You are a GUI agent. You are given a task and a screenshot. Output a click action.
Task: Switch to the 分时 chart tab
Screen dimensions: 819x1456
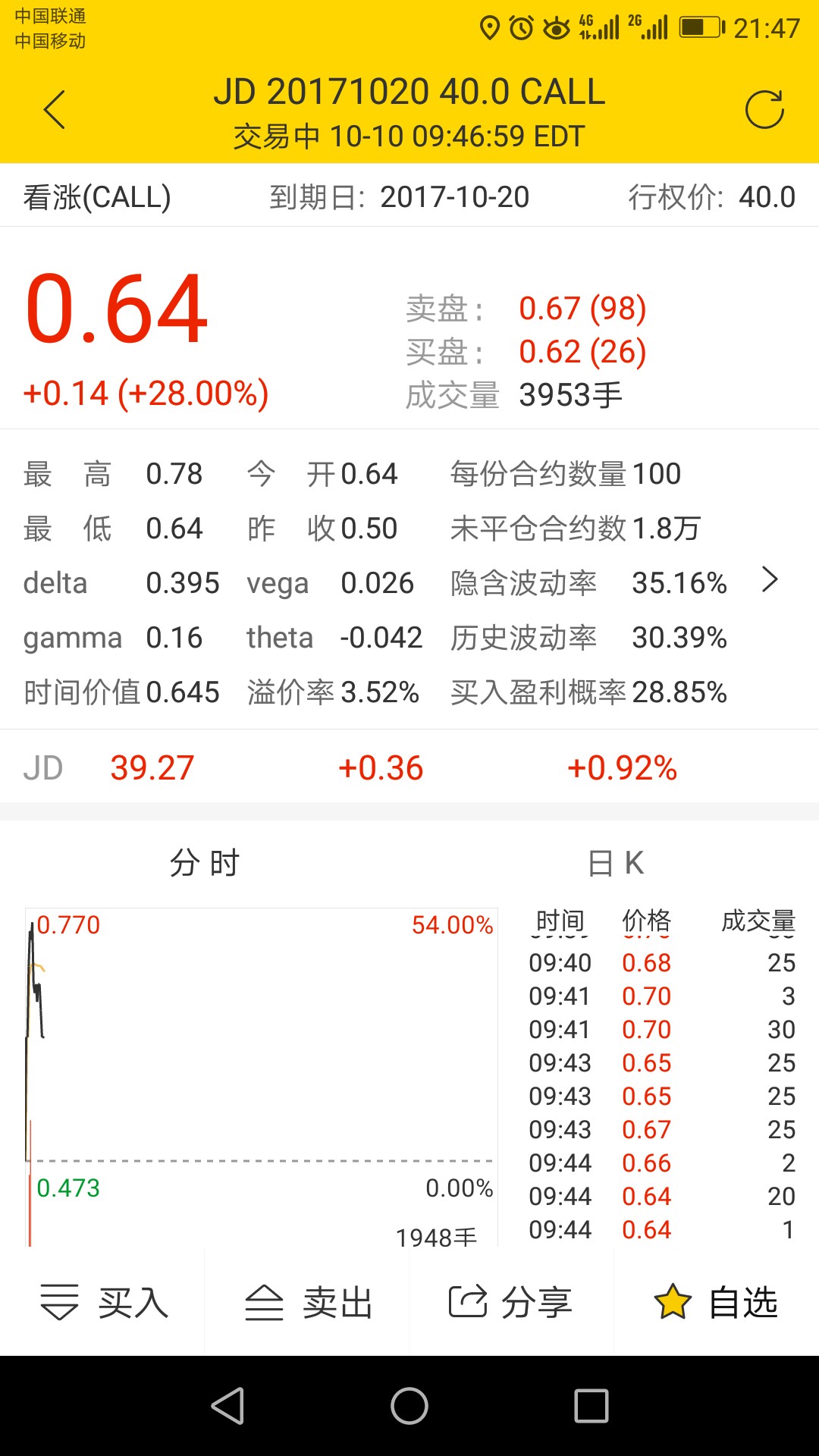point(205,863)
